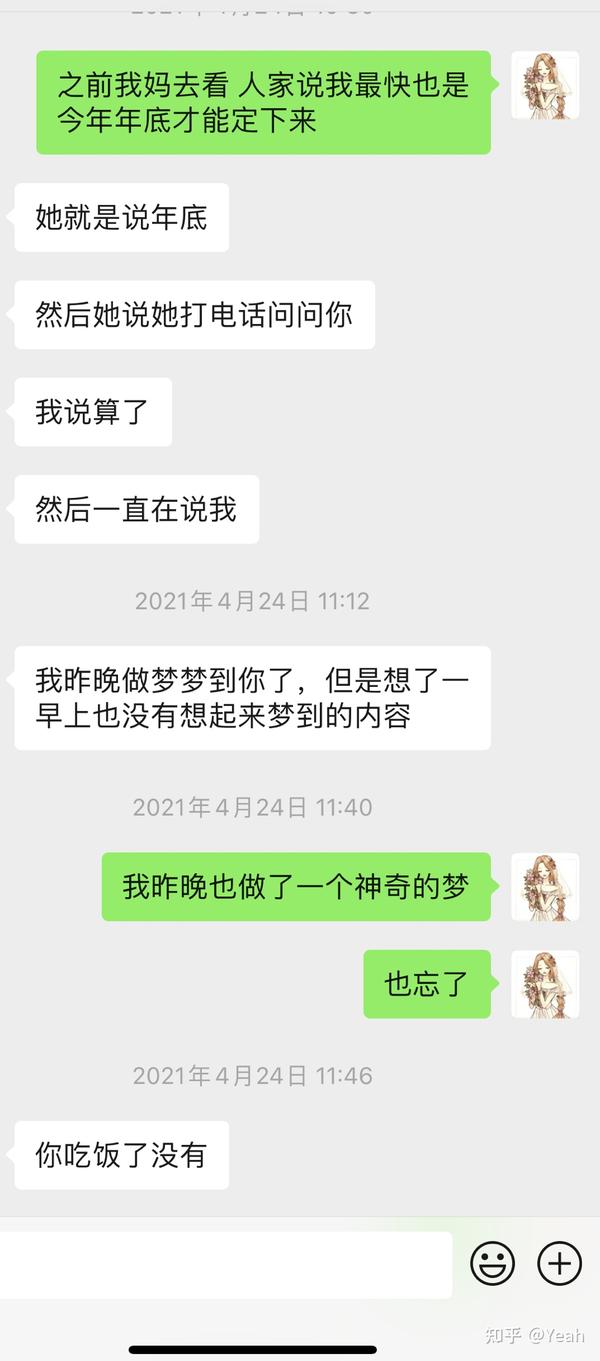Screen dimensions: 600x1361
Task: Open the emoji sticker panel
Action: 492,1263
